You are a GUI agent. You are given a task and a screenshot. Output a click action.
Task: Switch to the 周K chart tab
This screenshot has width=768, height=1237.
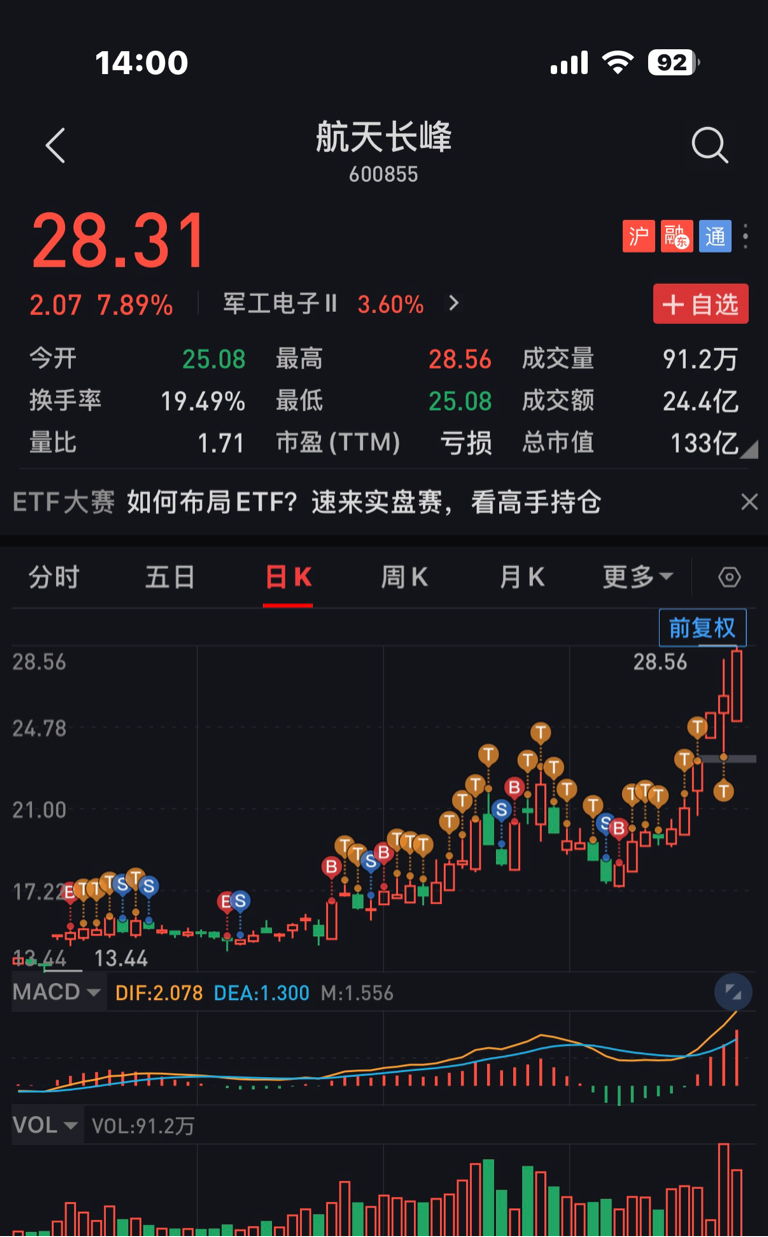404,578
